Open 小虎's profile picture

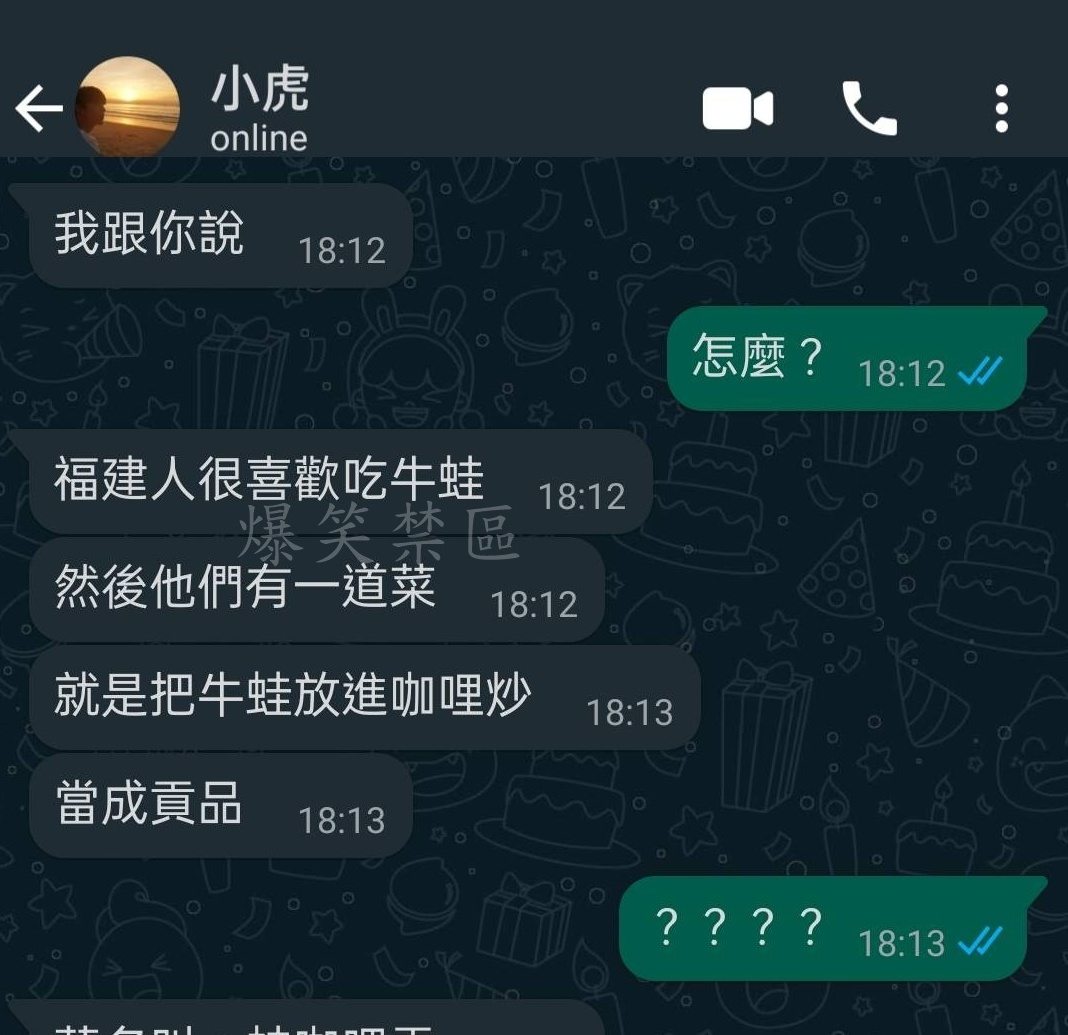point(128,107)
